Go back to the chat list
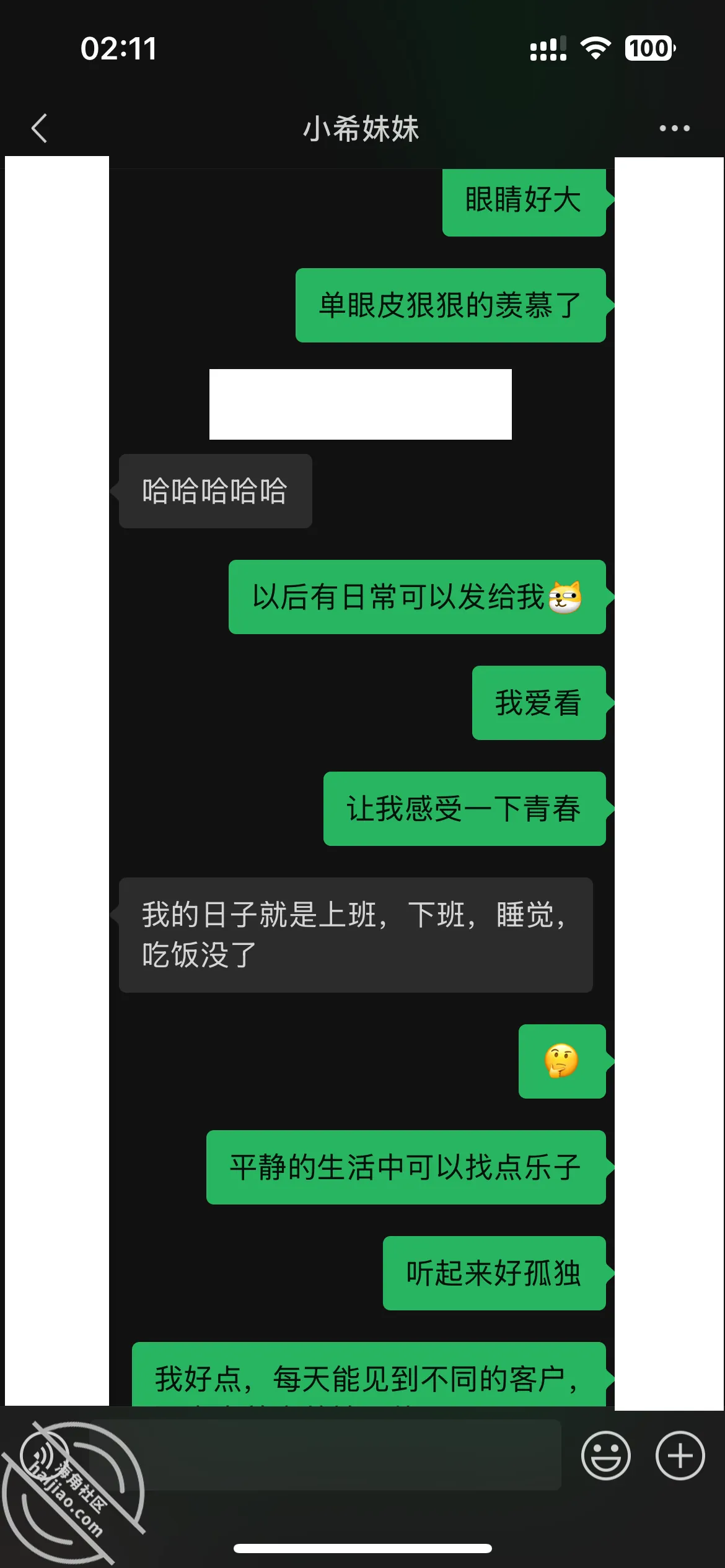This screenshot has height=1568, width=725. click(x=40, y=128)
